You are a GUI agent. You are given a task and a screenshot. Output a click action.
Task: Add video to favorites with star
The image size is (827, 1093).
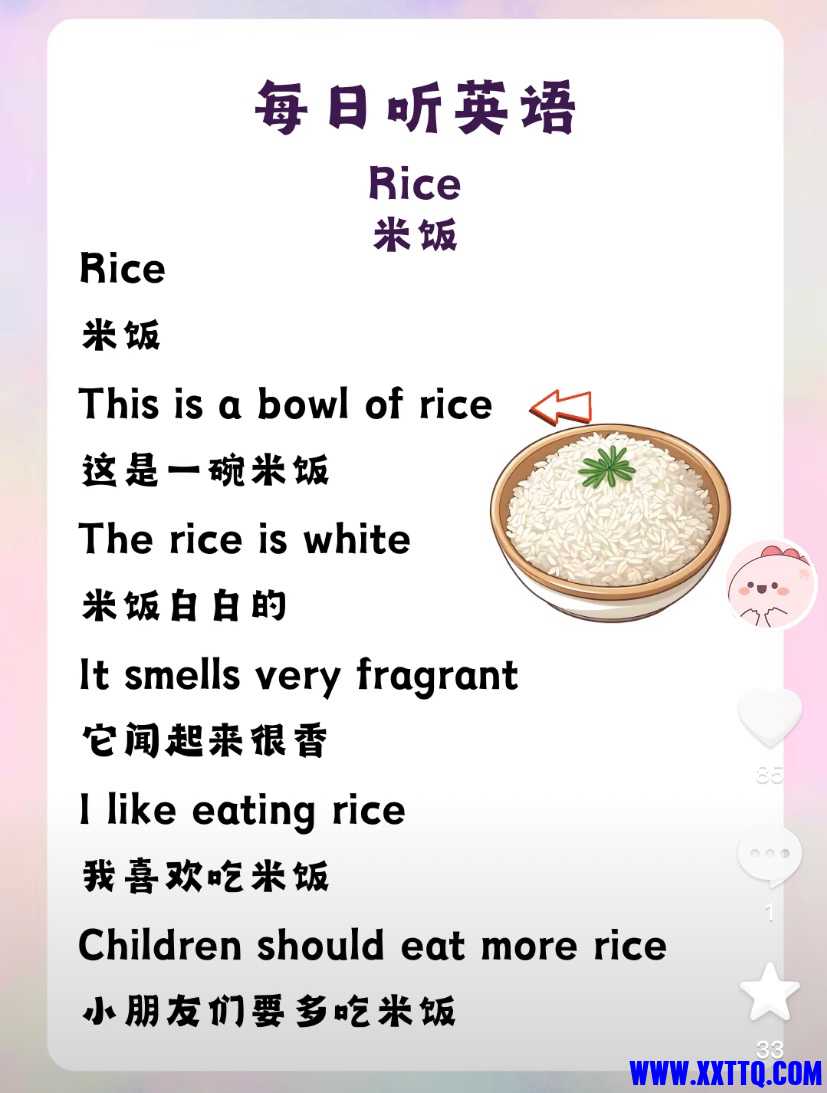click(769, 992)
